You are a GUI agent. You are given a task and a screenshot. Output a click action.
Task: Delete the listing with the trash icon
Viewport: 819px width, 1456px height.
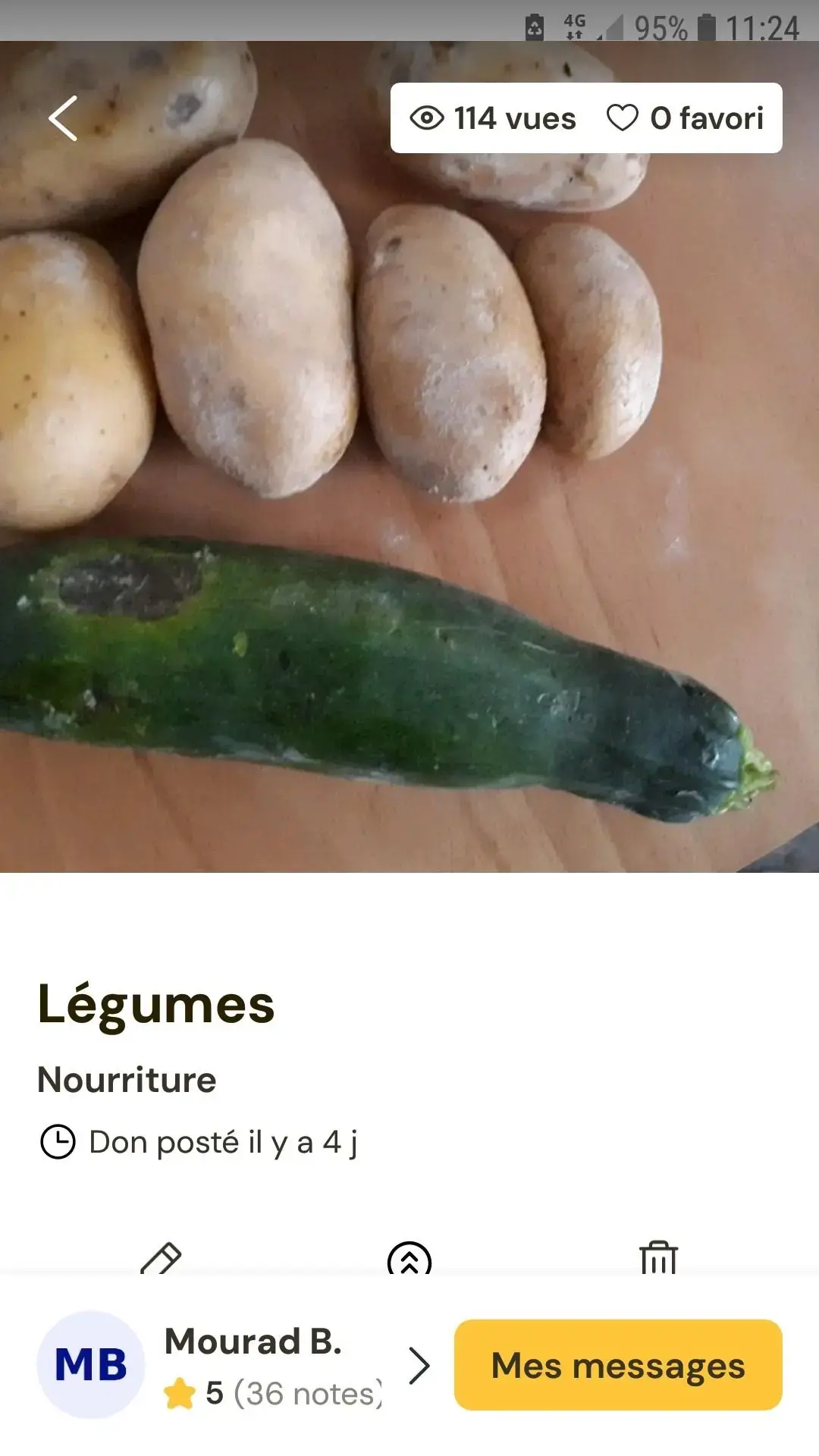pos(658,1259)
